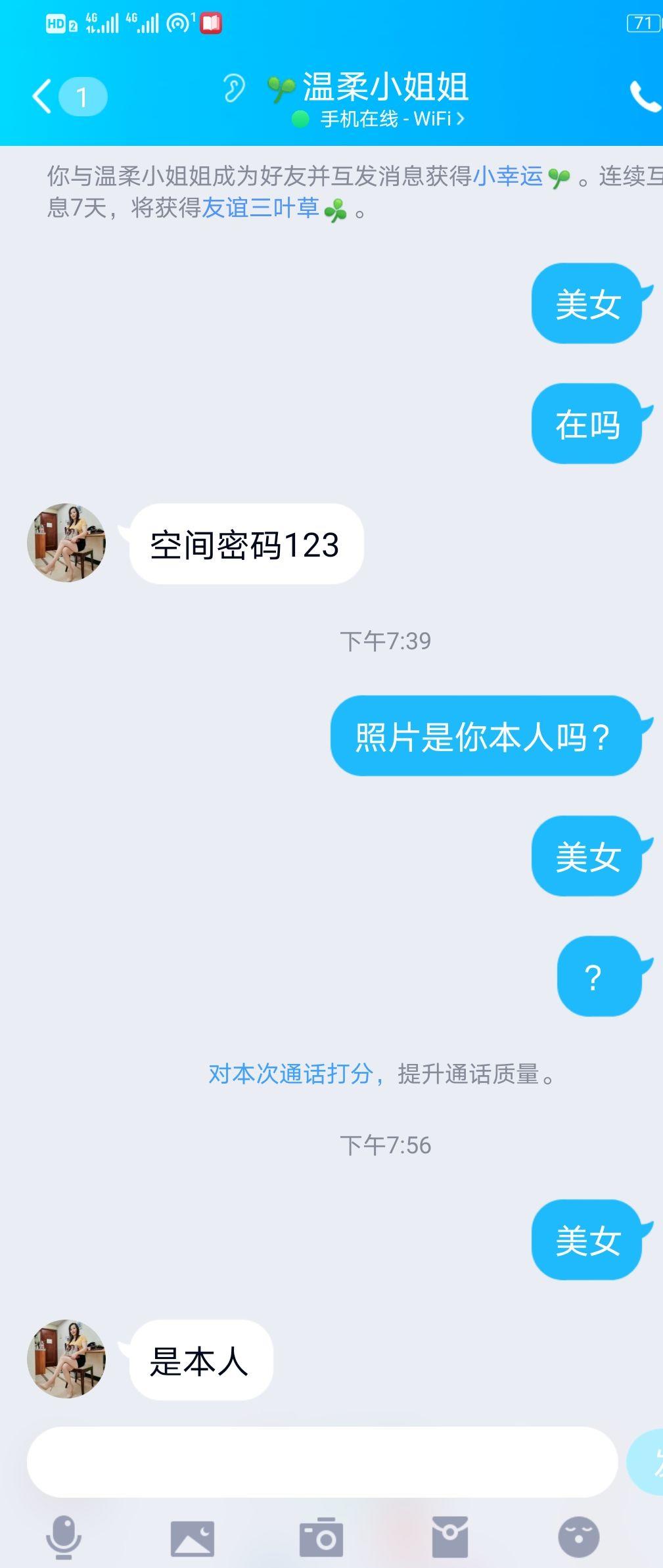Screen dimensions: 663x1568
Task: Focus the message text input box
Action: [x=322, y=1462]
